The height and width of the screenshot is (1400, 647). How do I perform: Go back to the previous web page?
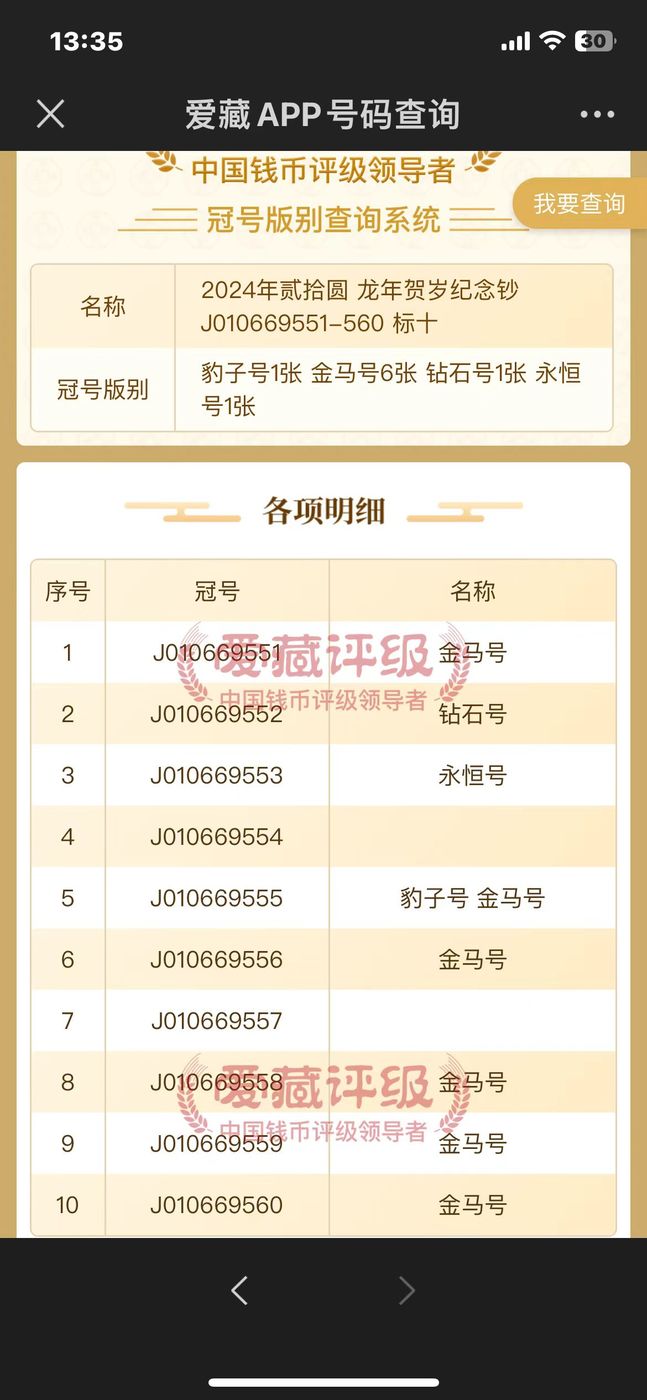tap(239, 1291)
